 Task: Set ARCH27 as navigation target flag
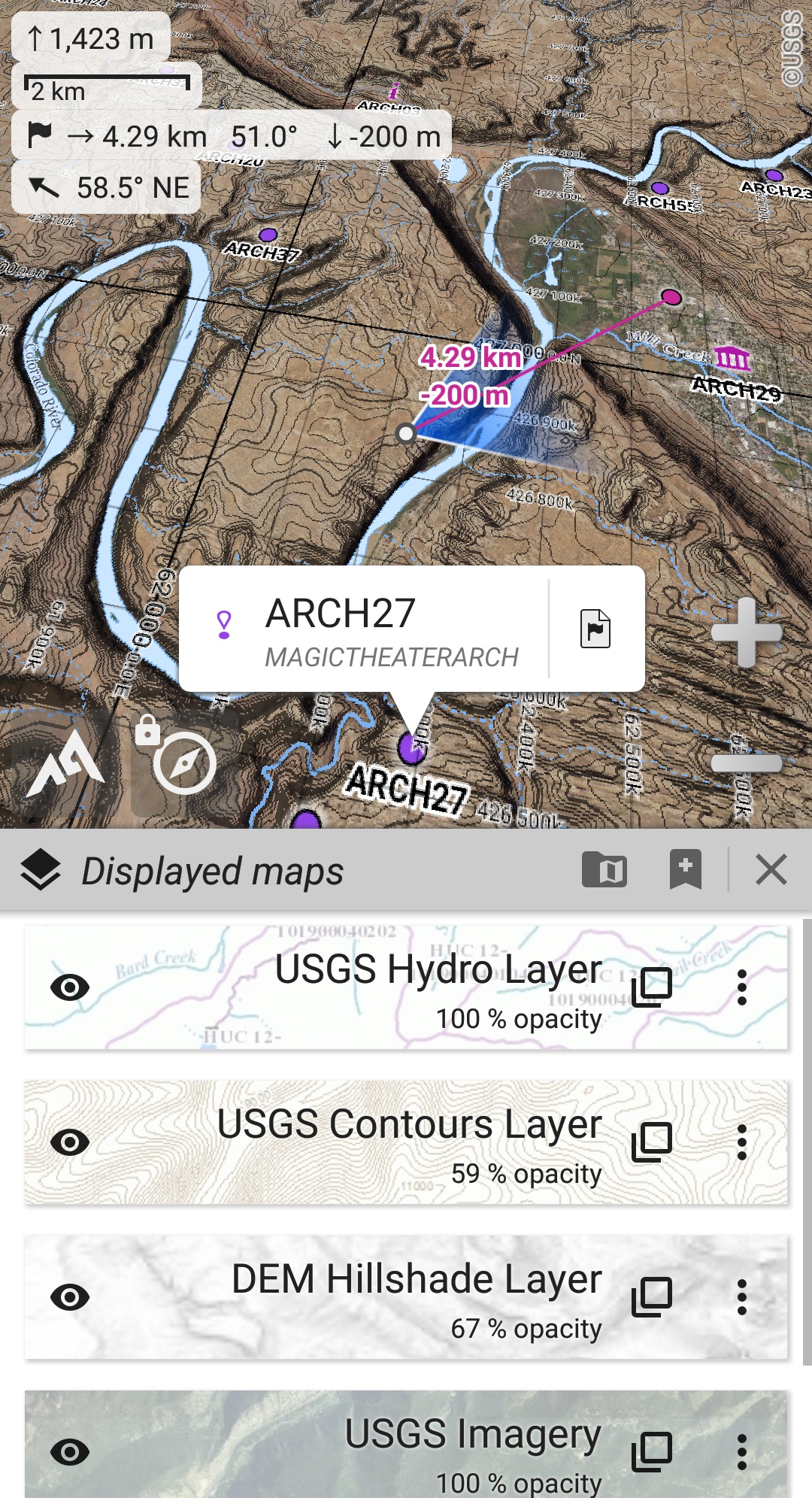(x=595, y=629)
